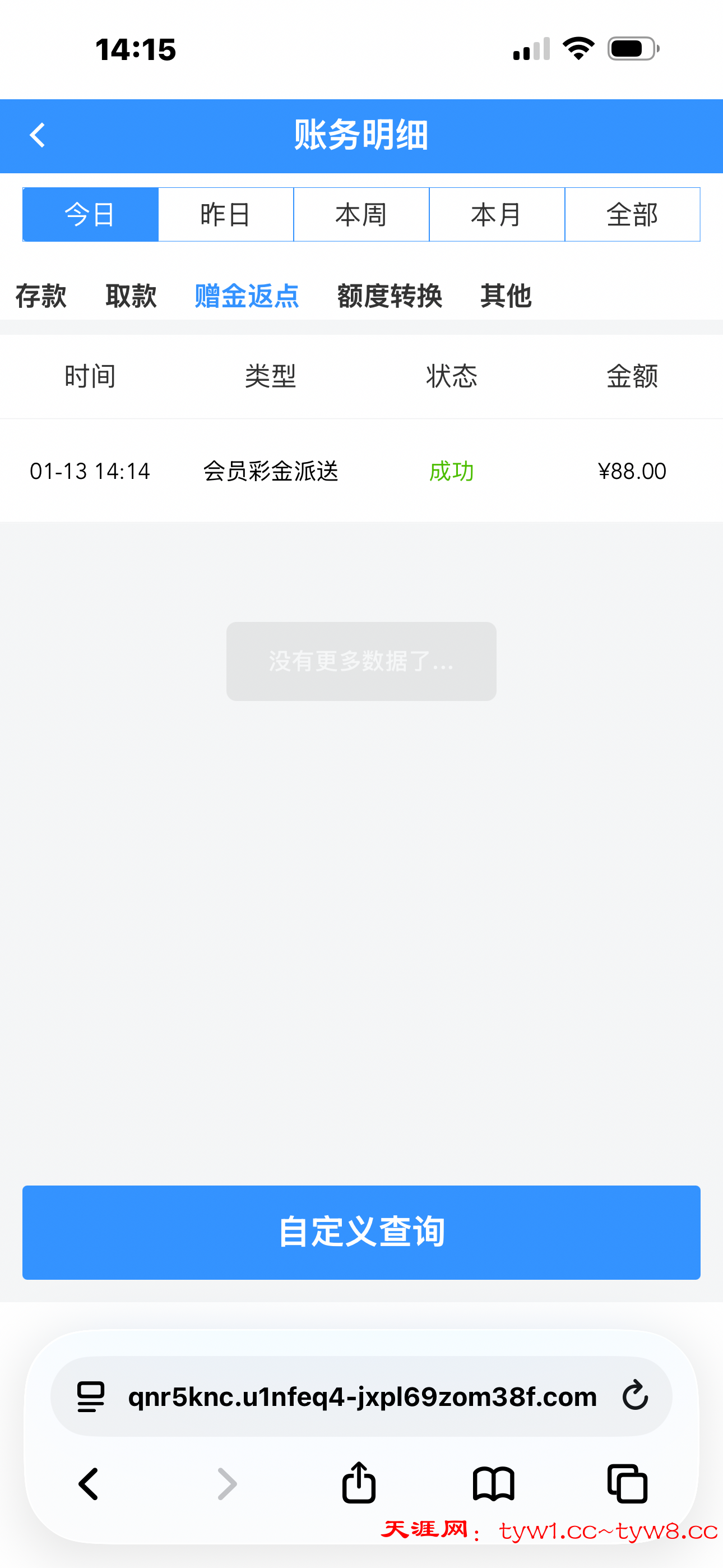723x1568 pixels.
Task: Select the 今日 date filter
Action: point(91,215)
